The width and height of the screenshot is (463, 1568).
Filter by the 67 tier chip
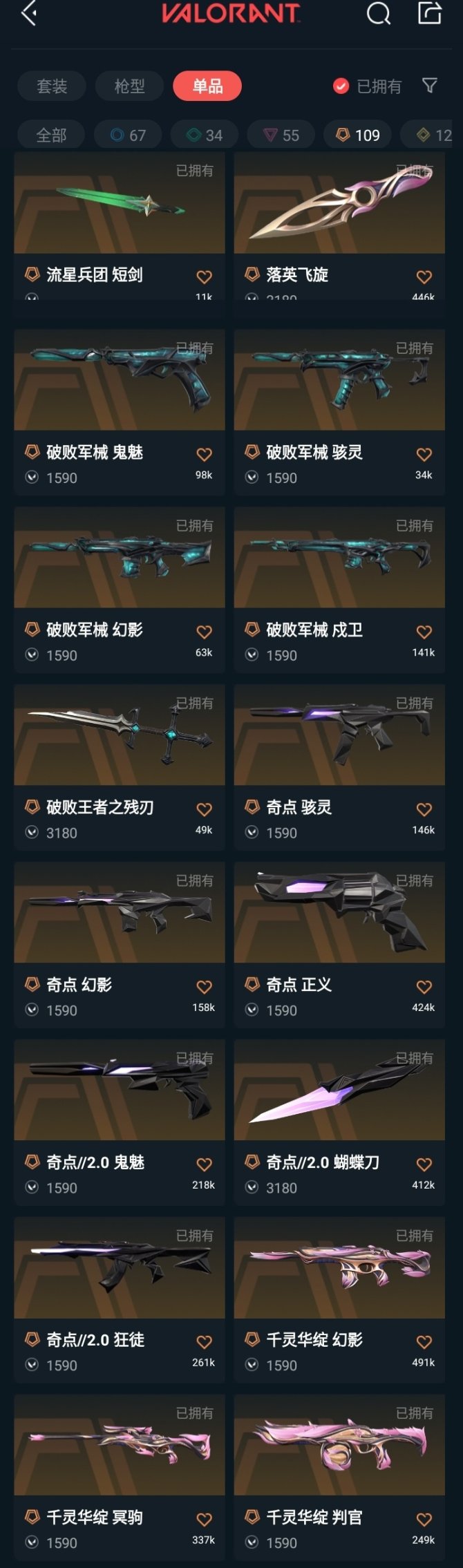click(128, 135)
